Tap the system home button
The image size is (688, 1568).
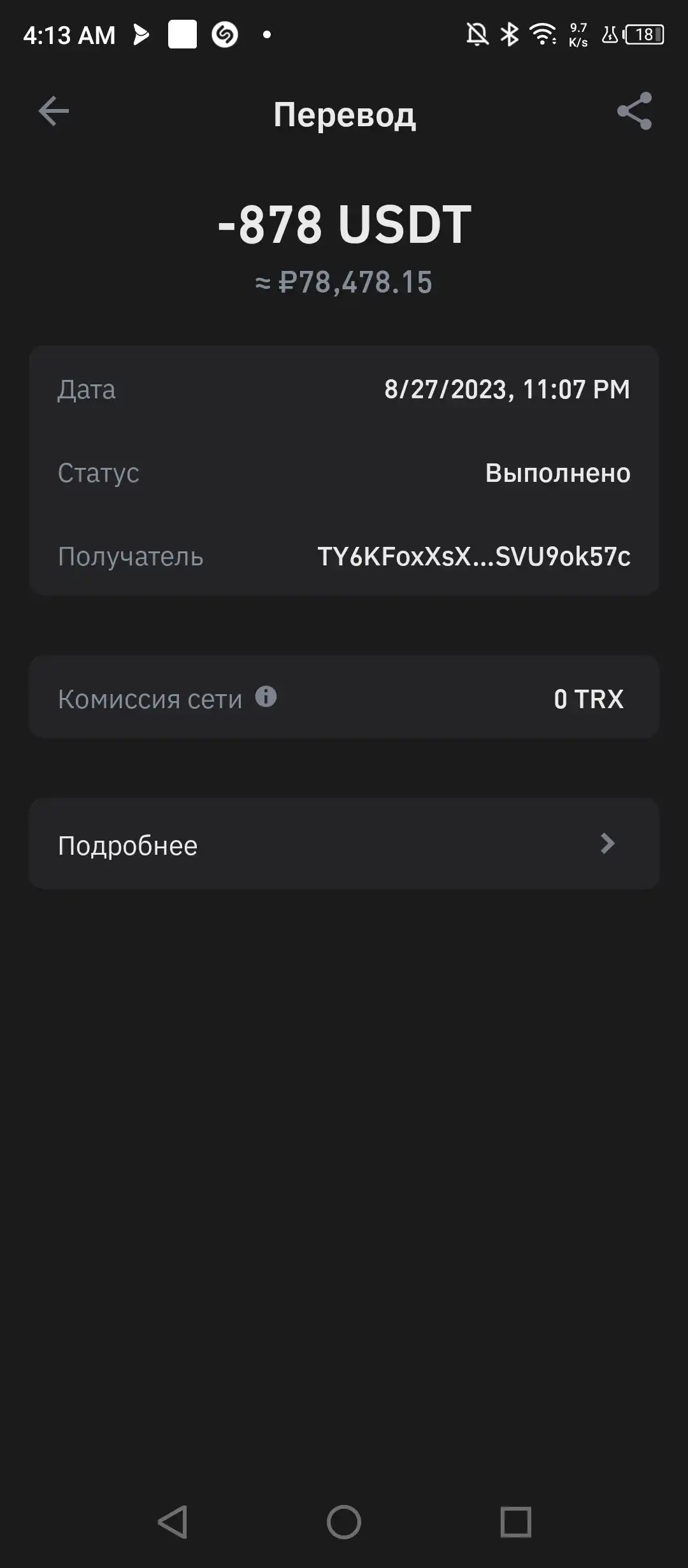pos(344,1522)
